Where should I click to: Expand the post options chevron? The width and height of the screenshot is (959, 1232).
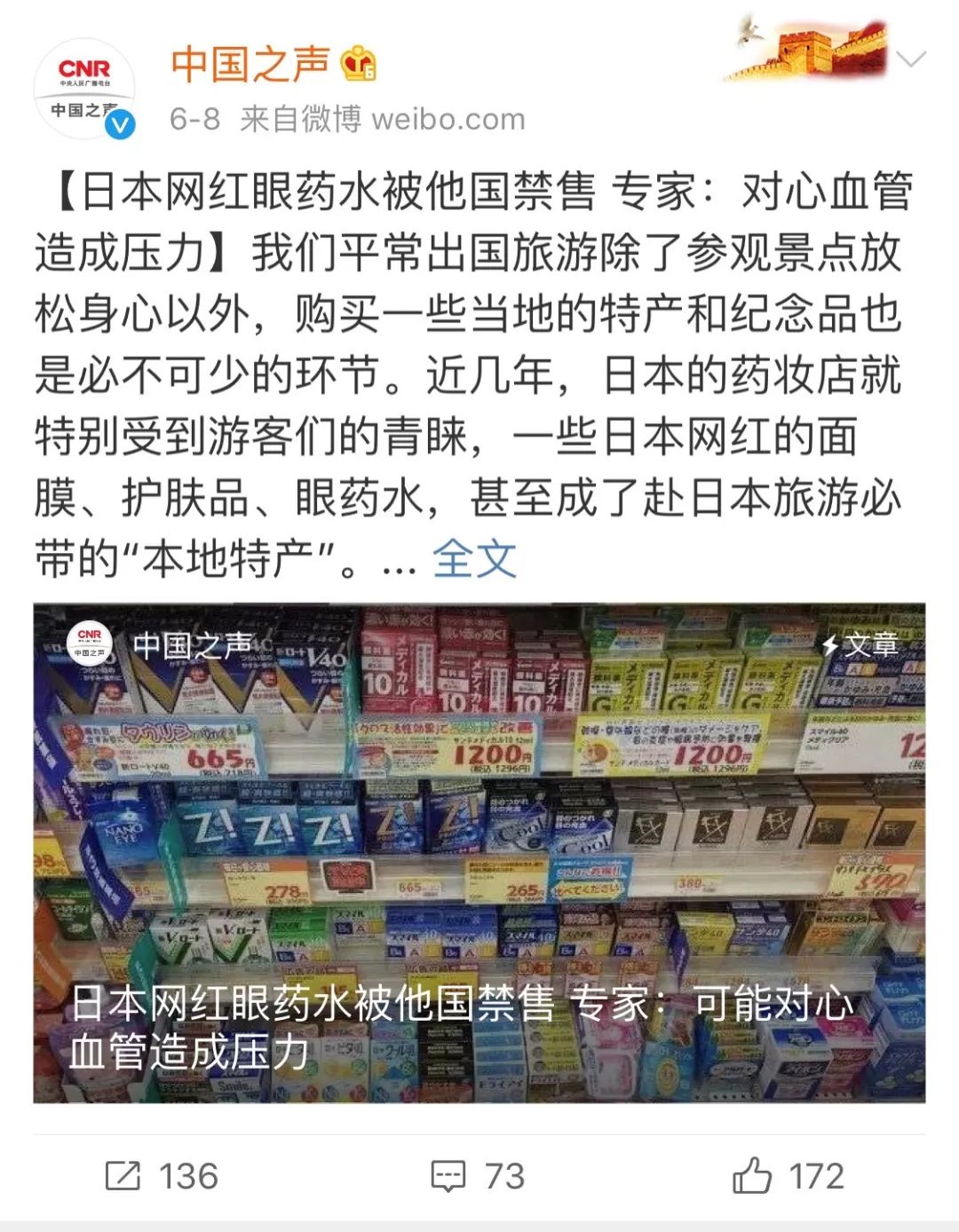[x=911, y=59]
